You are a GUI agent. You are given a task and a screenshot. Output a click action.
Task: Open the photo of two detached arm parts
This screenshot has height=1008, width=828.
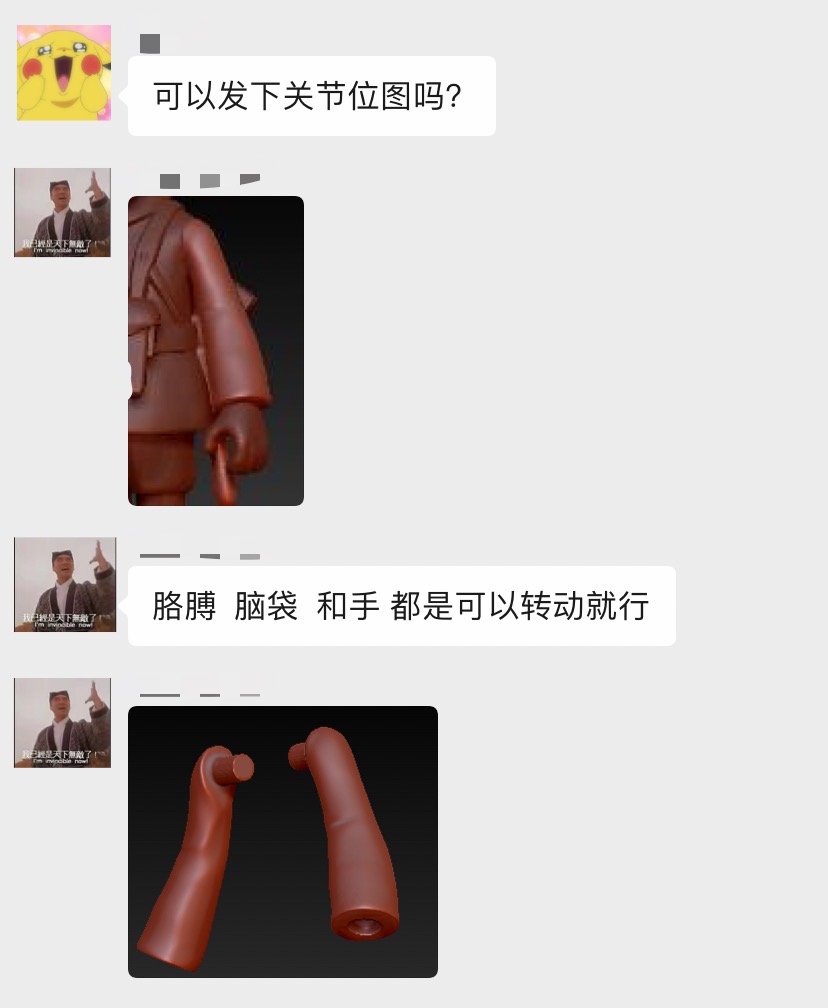coord(283,842)
